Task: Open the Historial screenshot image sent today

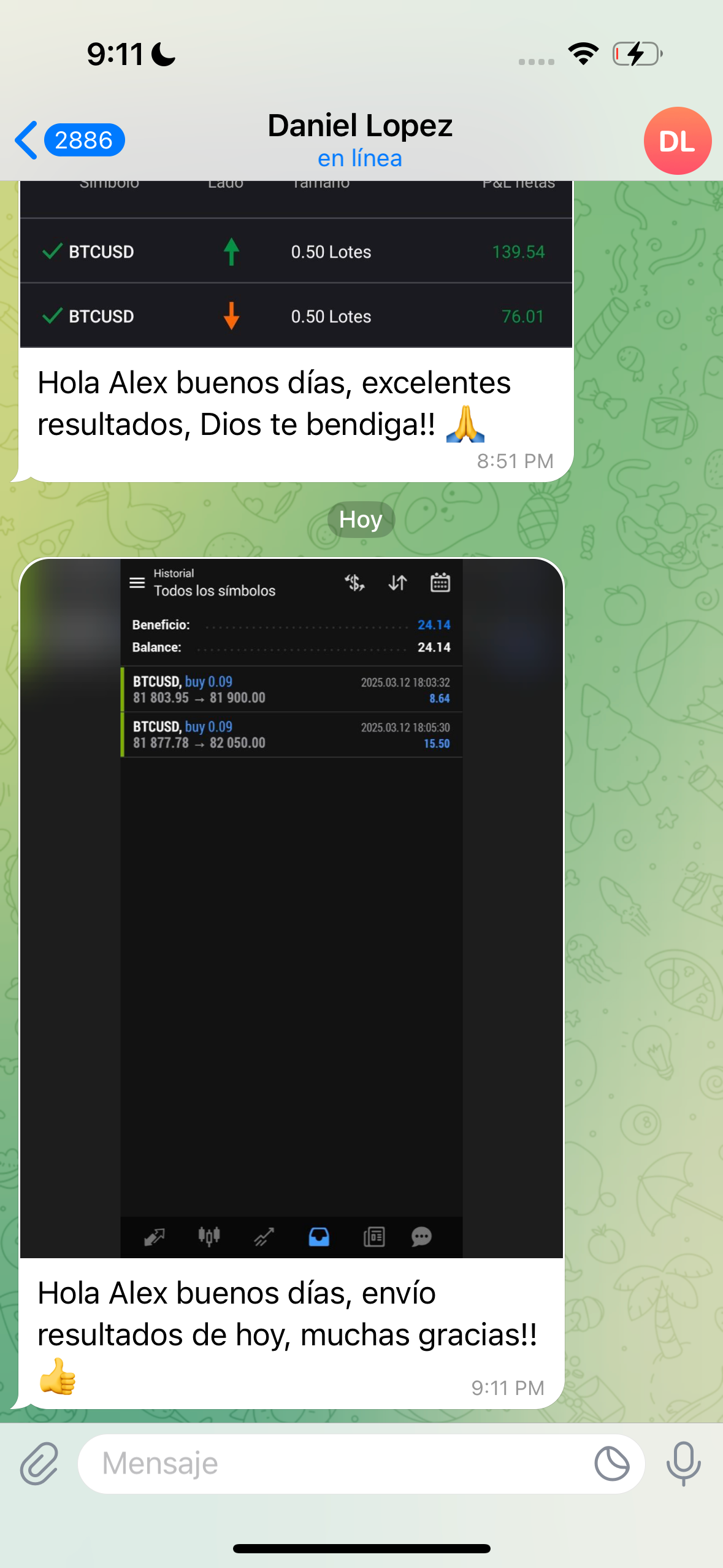Action: [x=291, y=908]
